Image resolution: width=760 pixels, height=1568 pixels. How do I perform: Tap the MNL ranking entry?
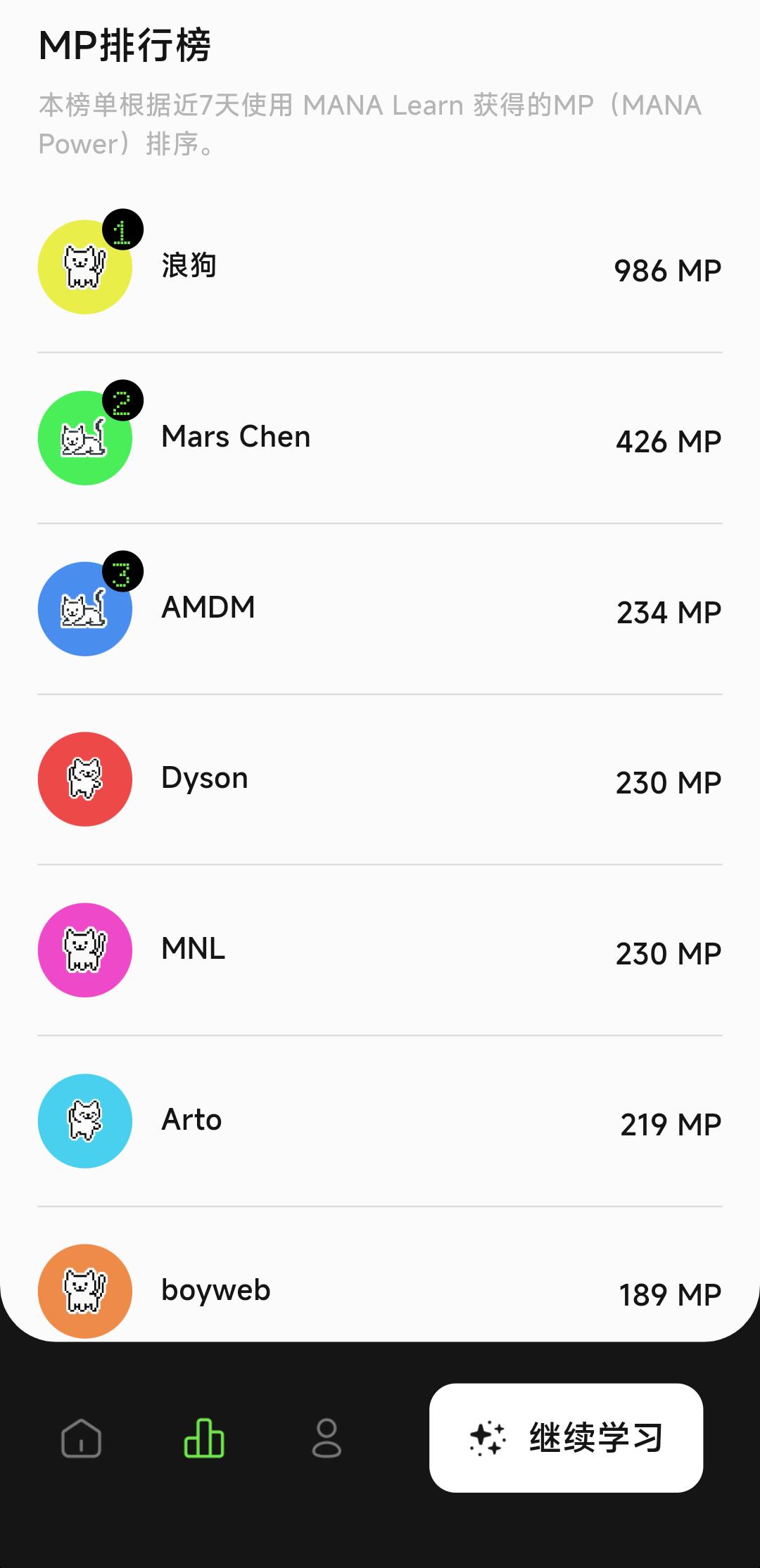tap(380, 950)
